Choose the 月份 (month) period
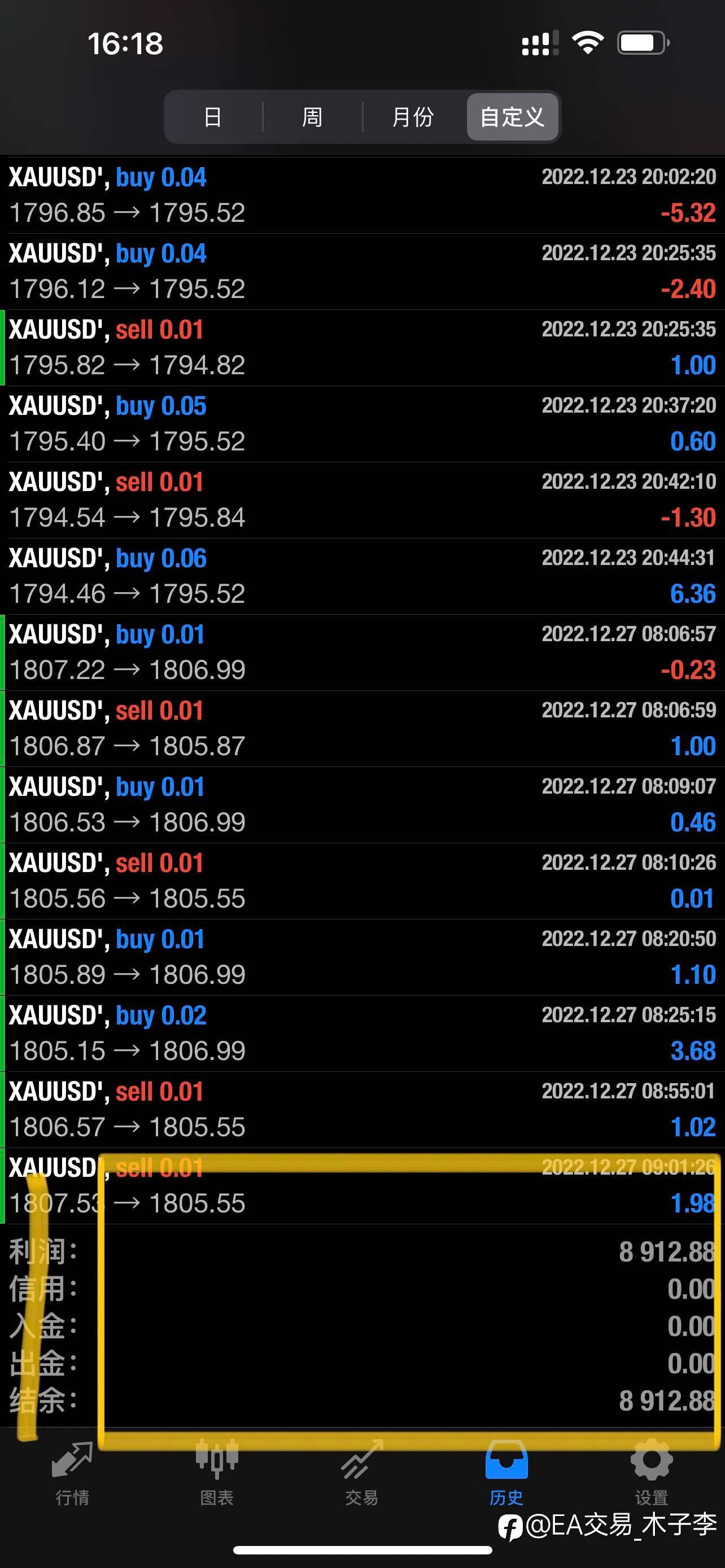This screenshot has height=1568, width=725. (x=413, y=117)
